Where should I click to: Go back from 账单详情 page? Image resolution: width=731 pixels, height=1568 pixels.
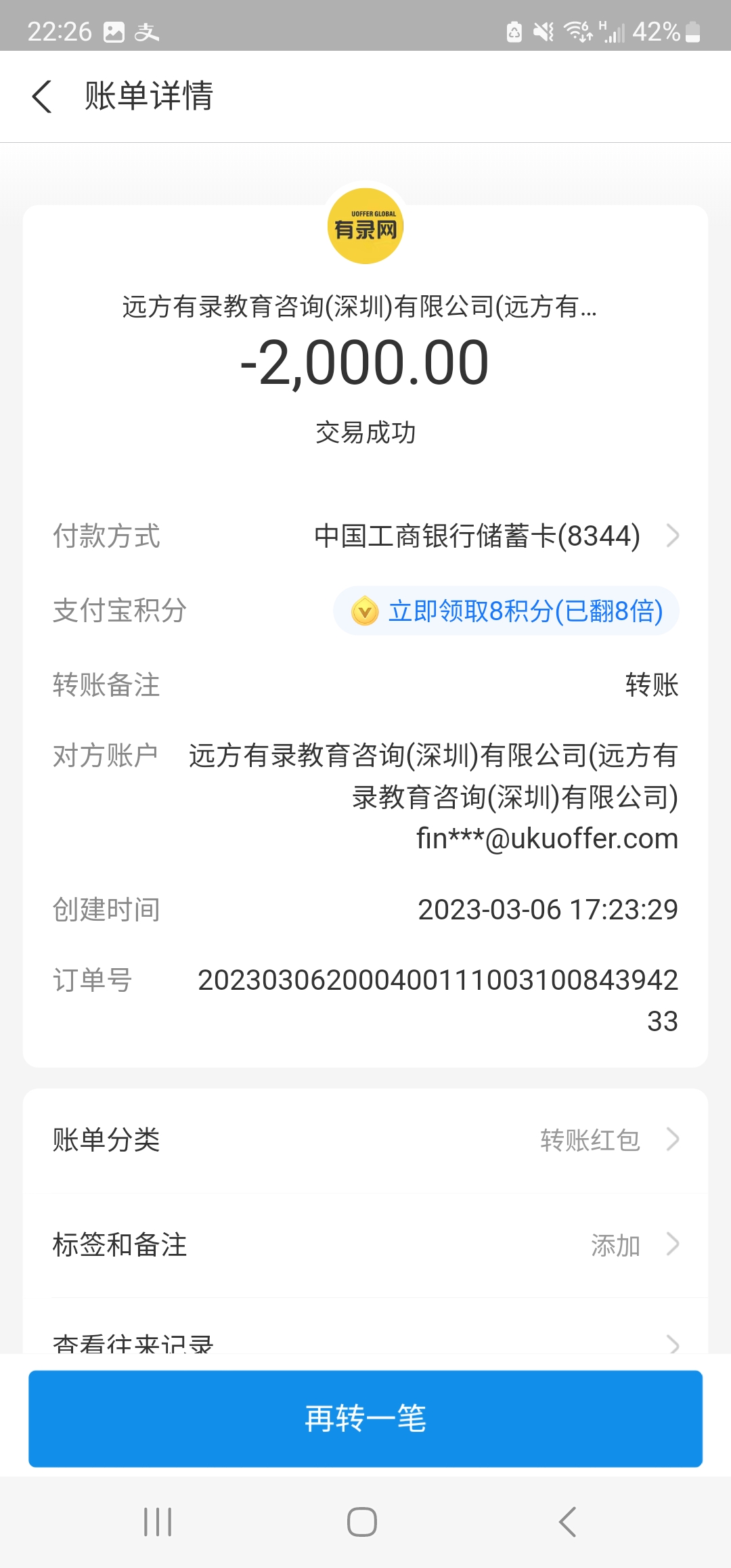(42, 96)
